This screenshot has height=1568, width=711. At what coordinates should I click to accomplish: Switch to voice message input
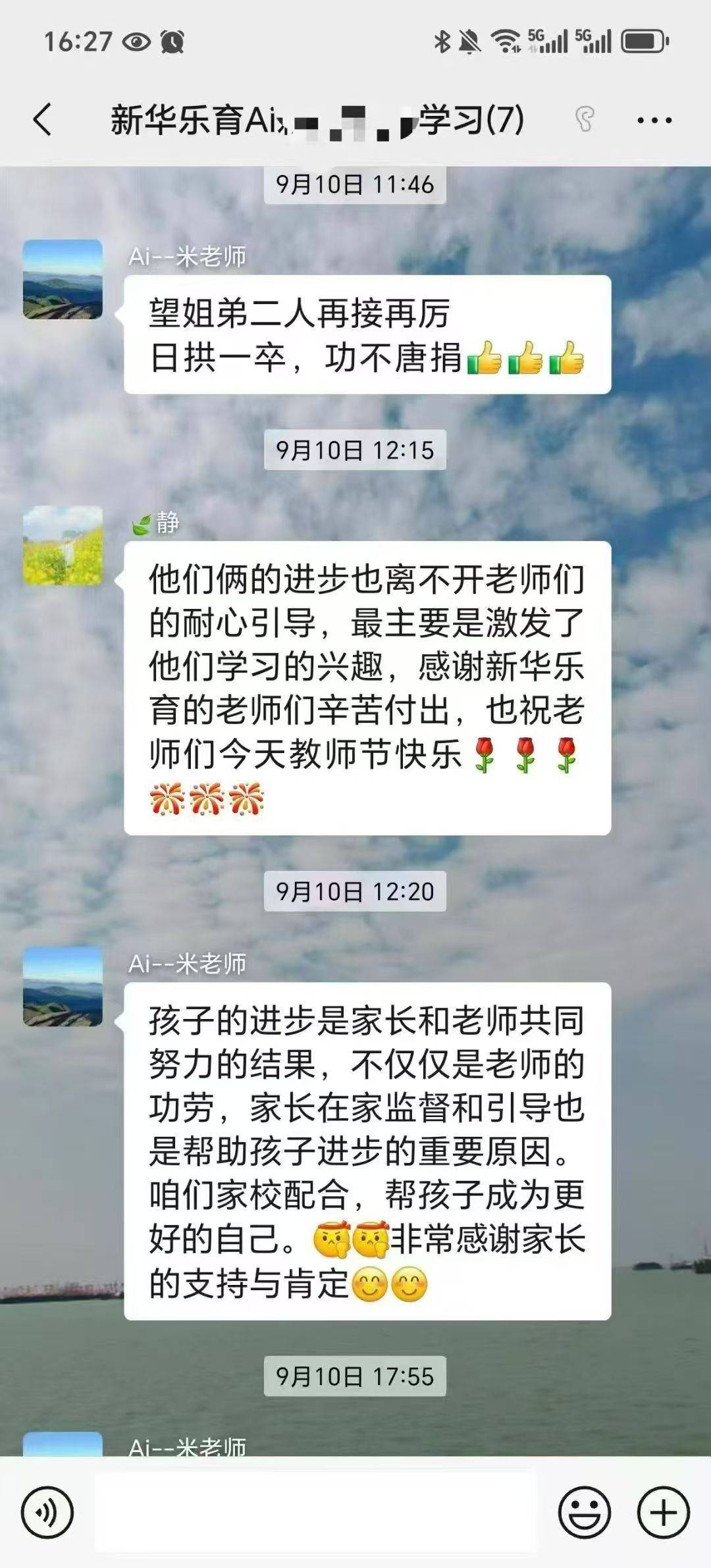(x=47, y=1513)
